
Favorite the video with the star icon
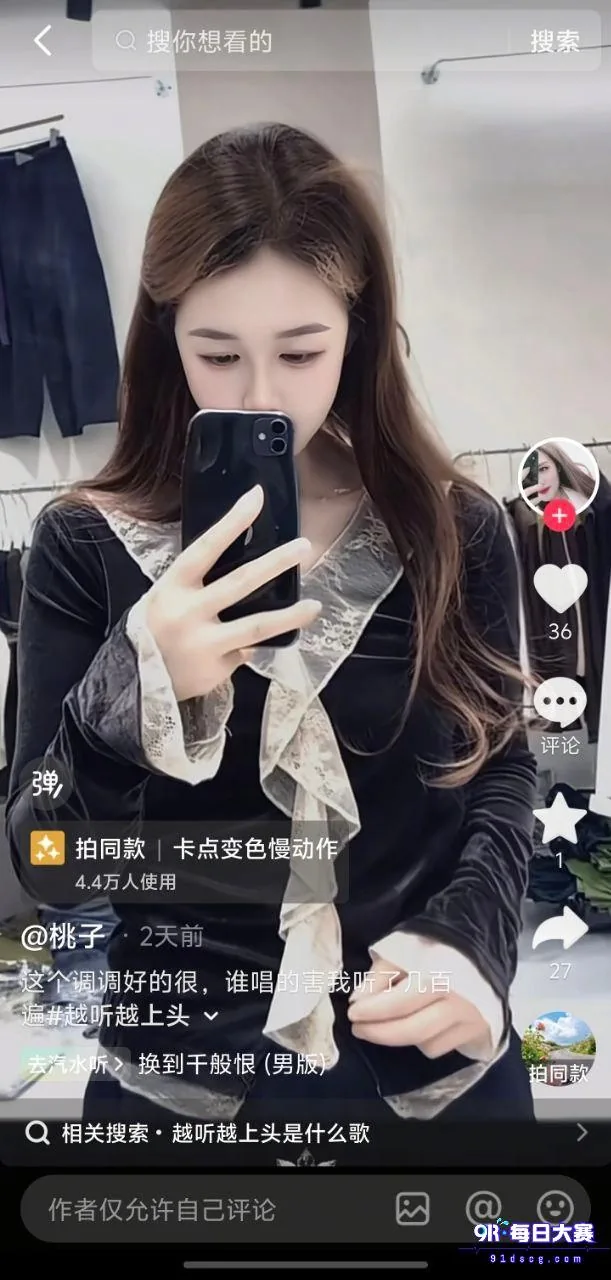click(x=560, y=818)
